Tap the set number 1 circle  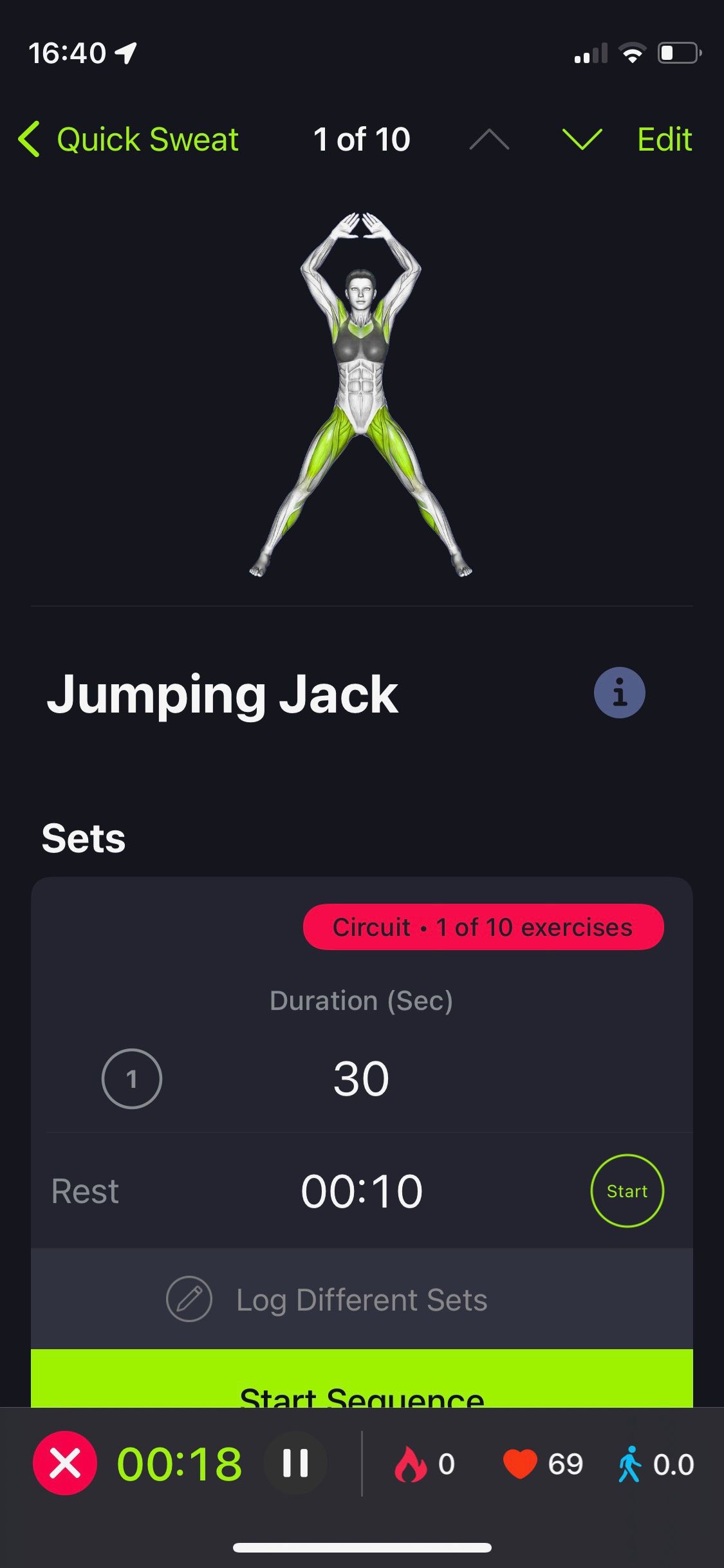click(x=131, y=1078)
